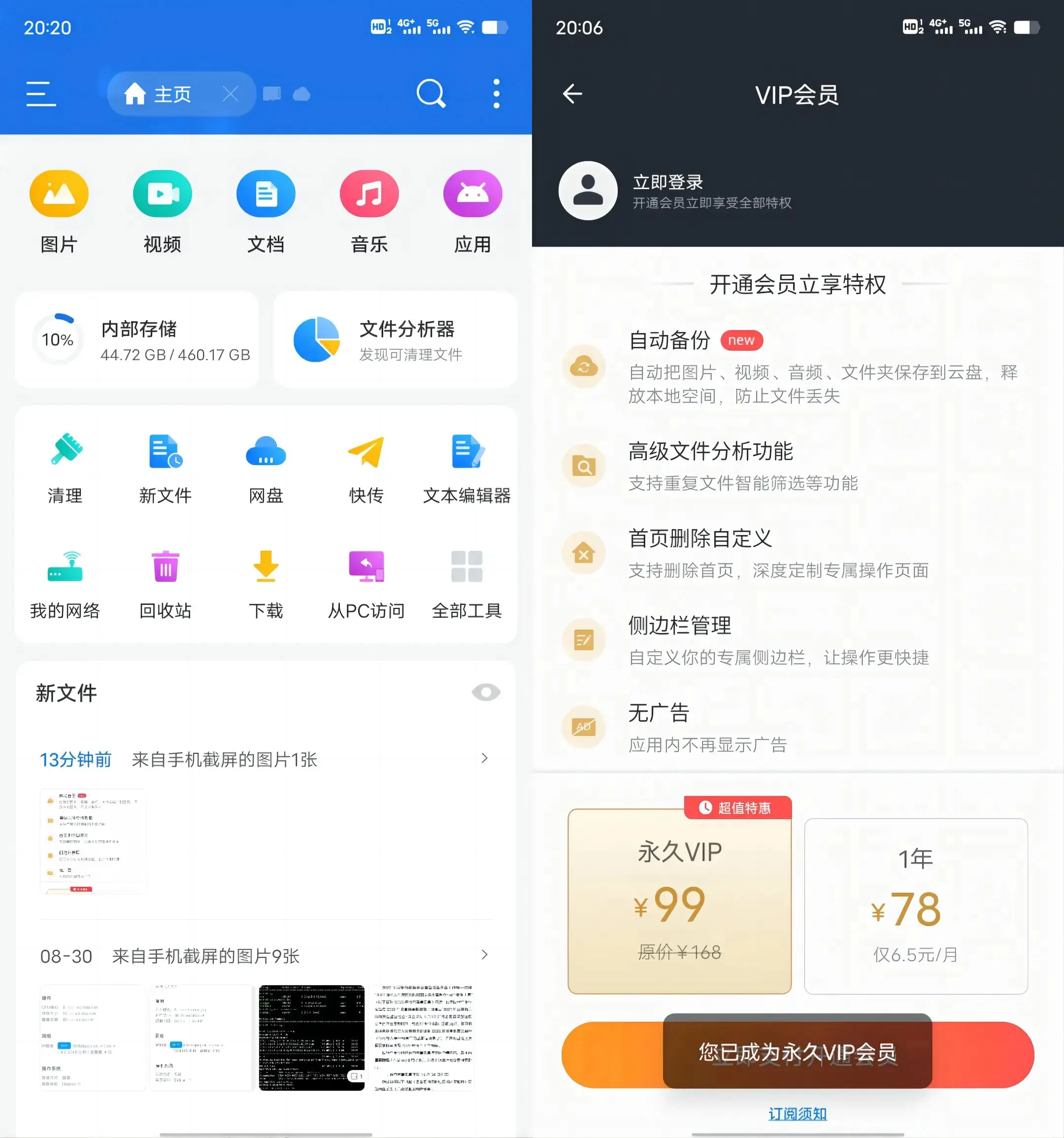The width and height of the screenshot is (1064, 1138).
Task: Toggle the 新文件 visibility eye
Action: point(486,692)
